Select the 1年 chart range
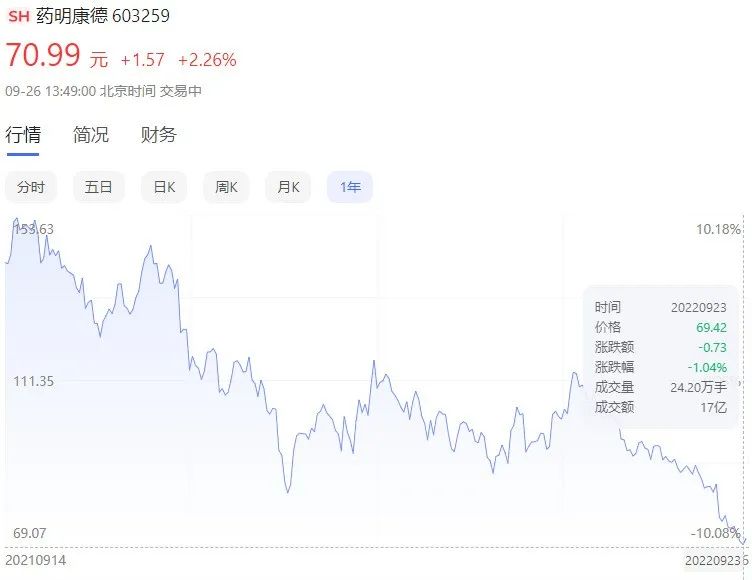Image resolution: width=752 pixels, height=580 pixels. click(350, 187)
